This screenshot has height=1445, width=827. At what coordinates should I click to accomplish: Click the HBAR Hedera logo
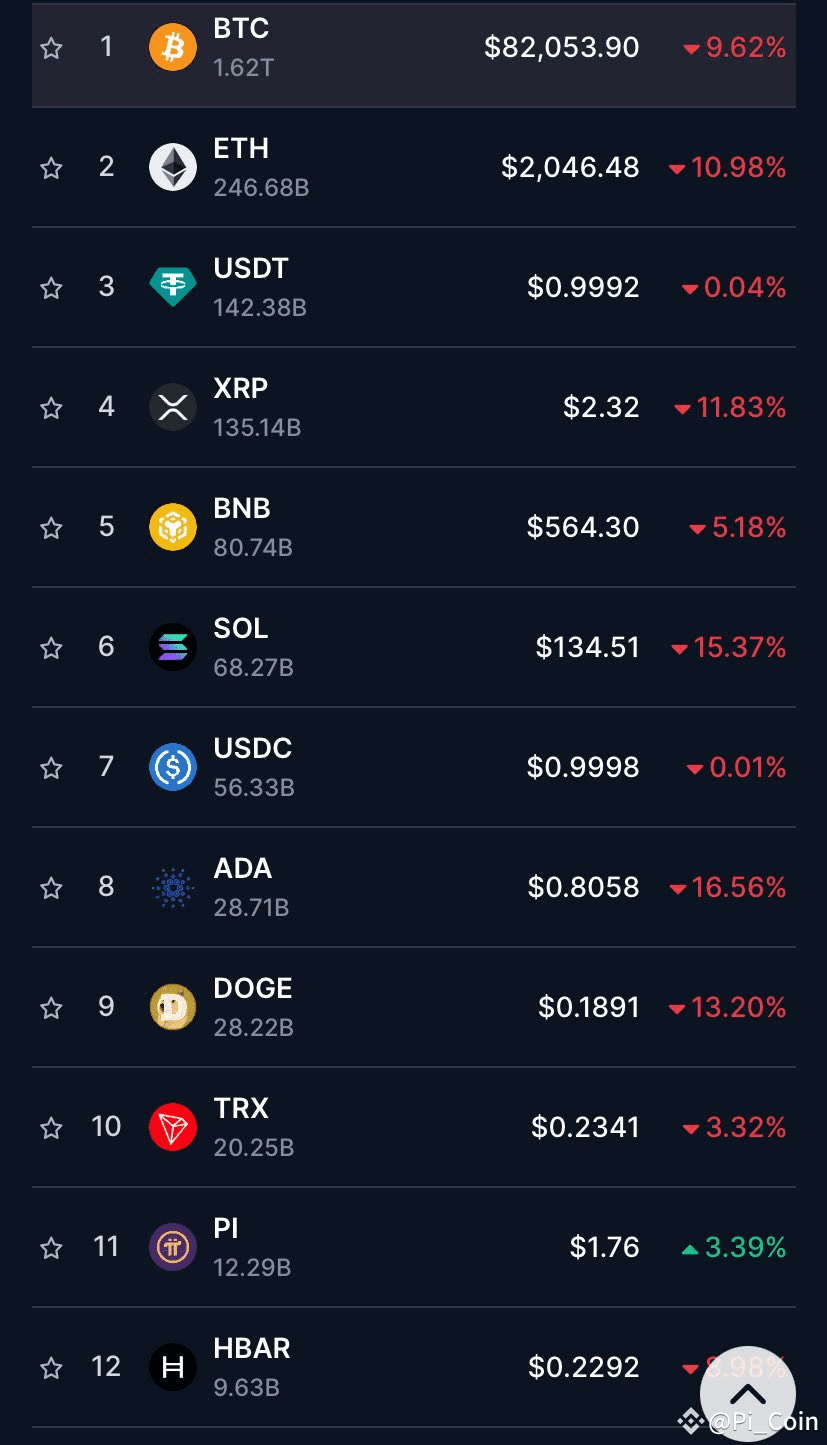click(172, 1366)
